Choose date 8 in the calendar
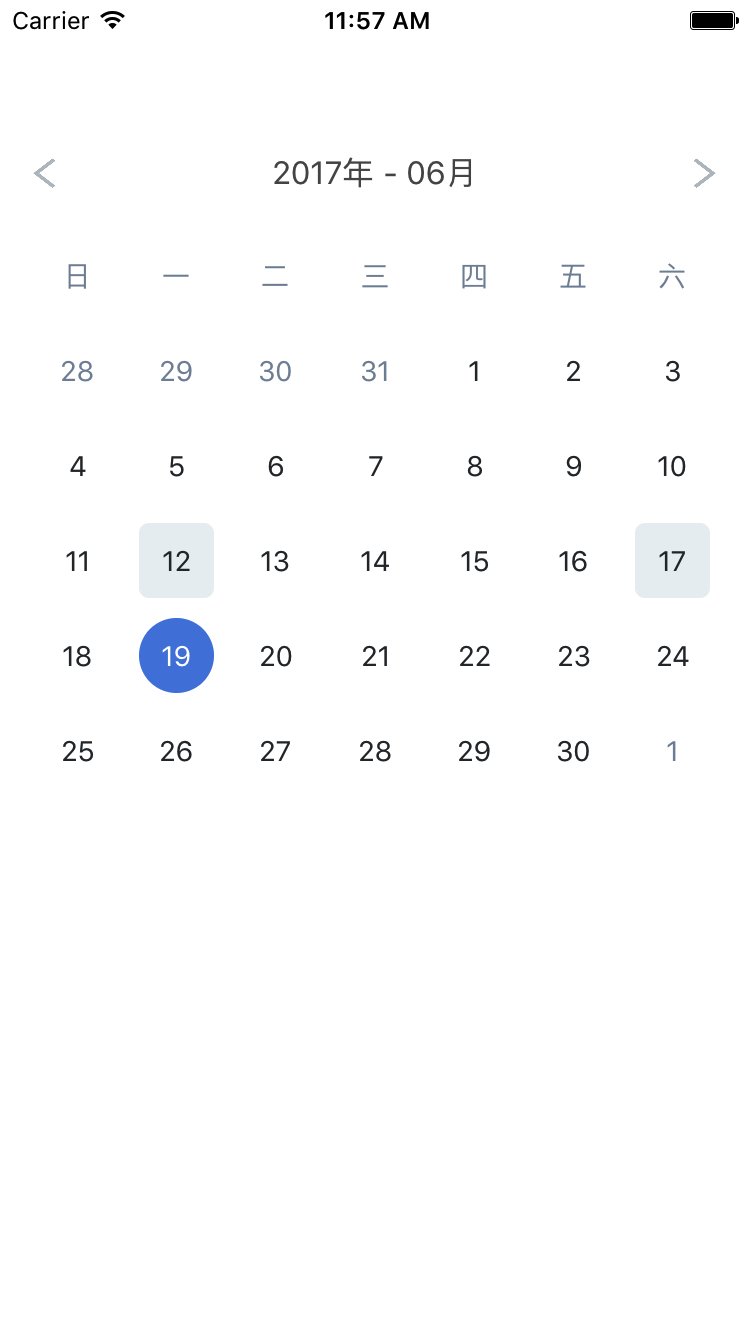750x1334 pixels. coord(474,466)
